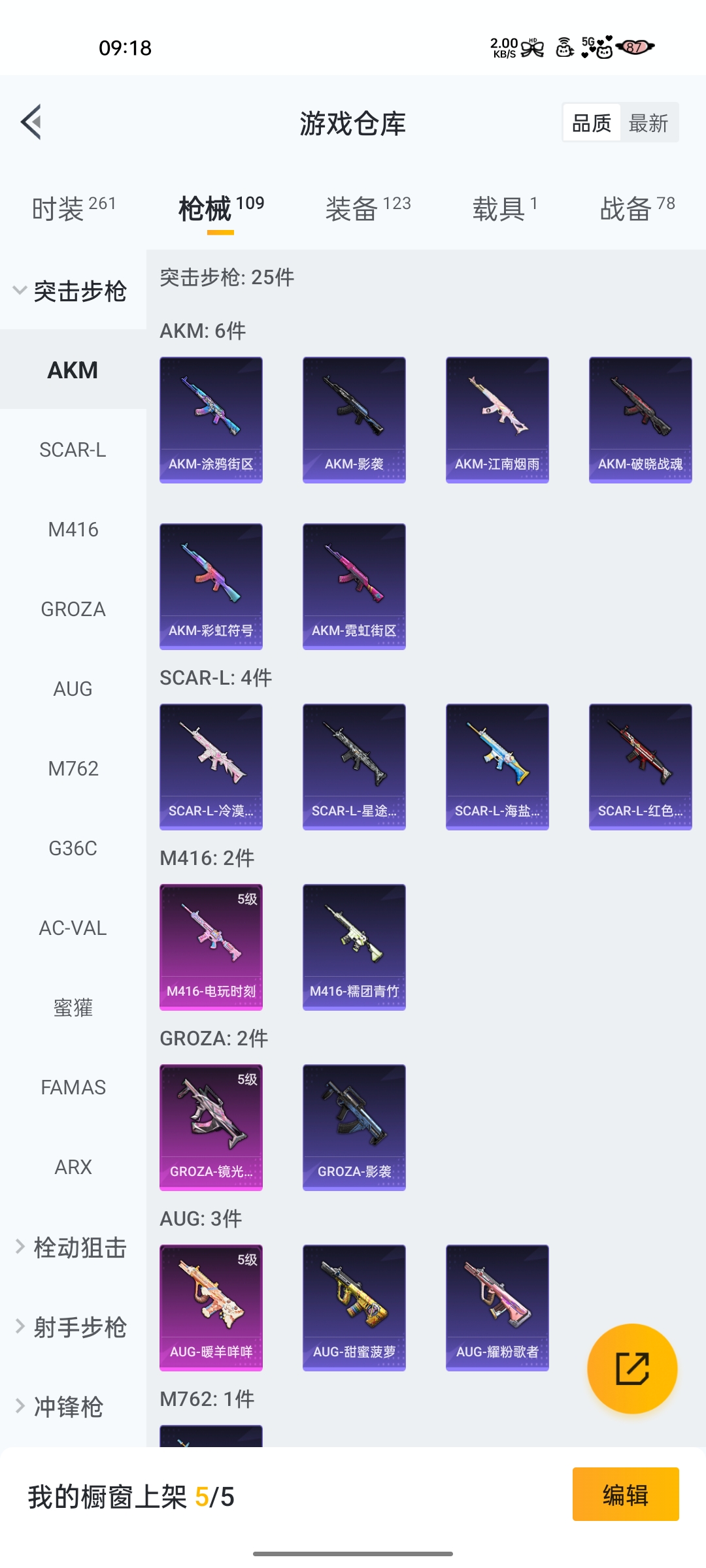
Task: View the AUG-甜蜜菠萝 skin
Action: click(x=354, y=1307)
